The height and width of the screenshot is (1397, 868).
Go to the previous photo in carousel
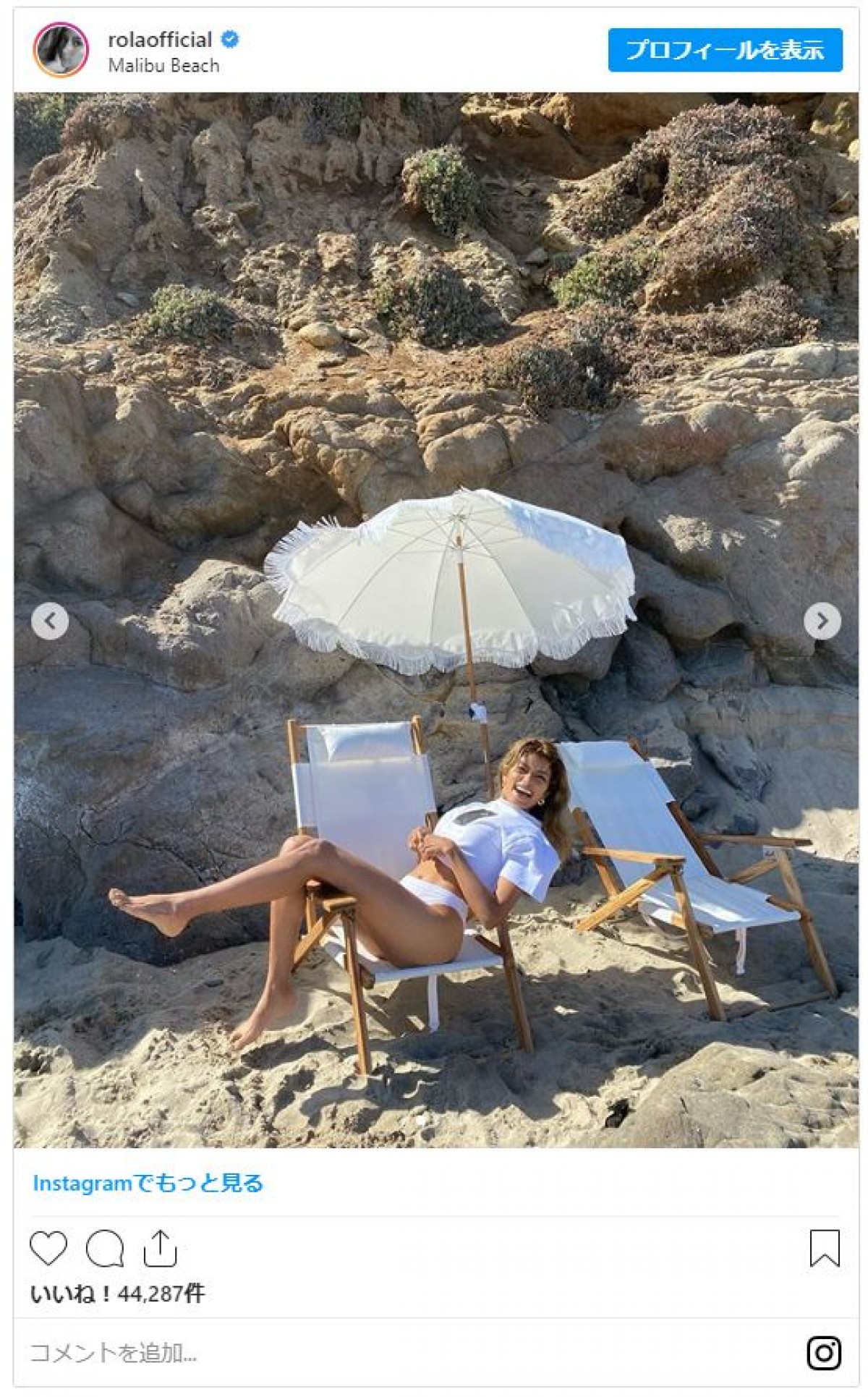50,621
